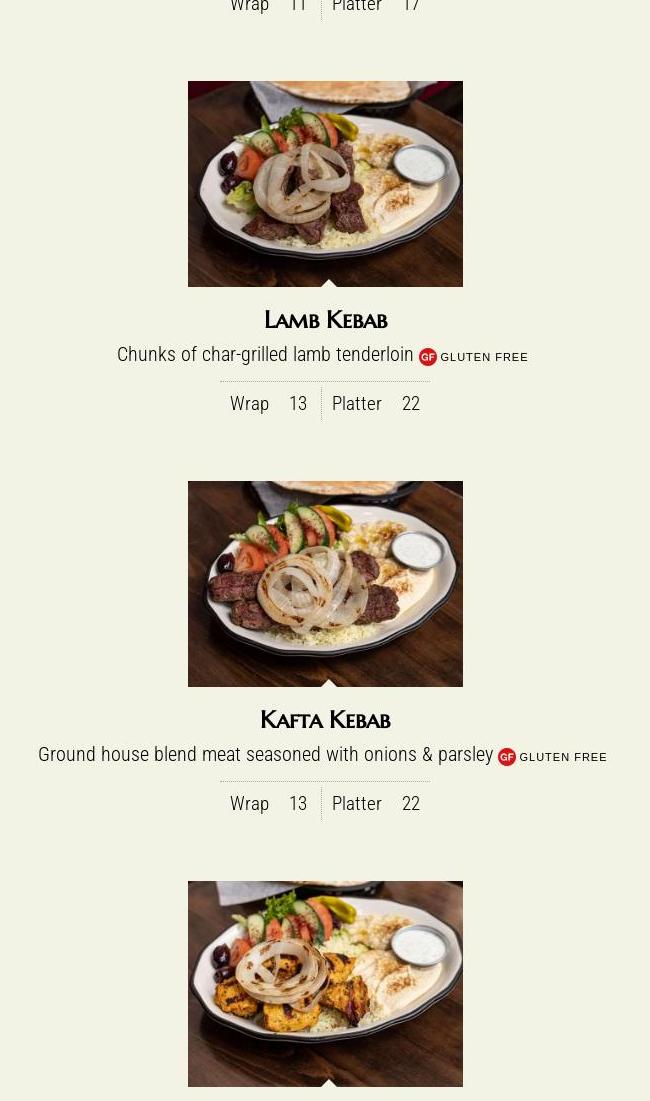Open the Lamb Kebab photo
This screenshot has height=1101, width=650.
325,184
